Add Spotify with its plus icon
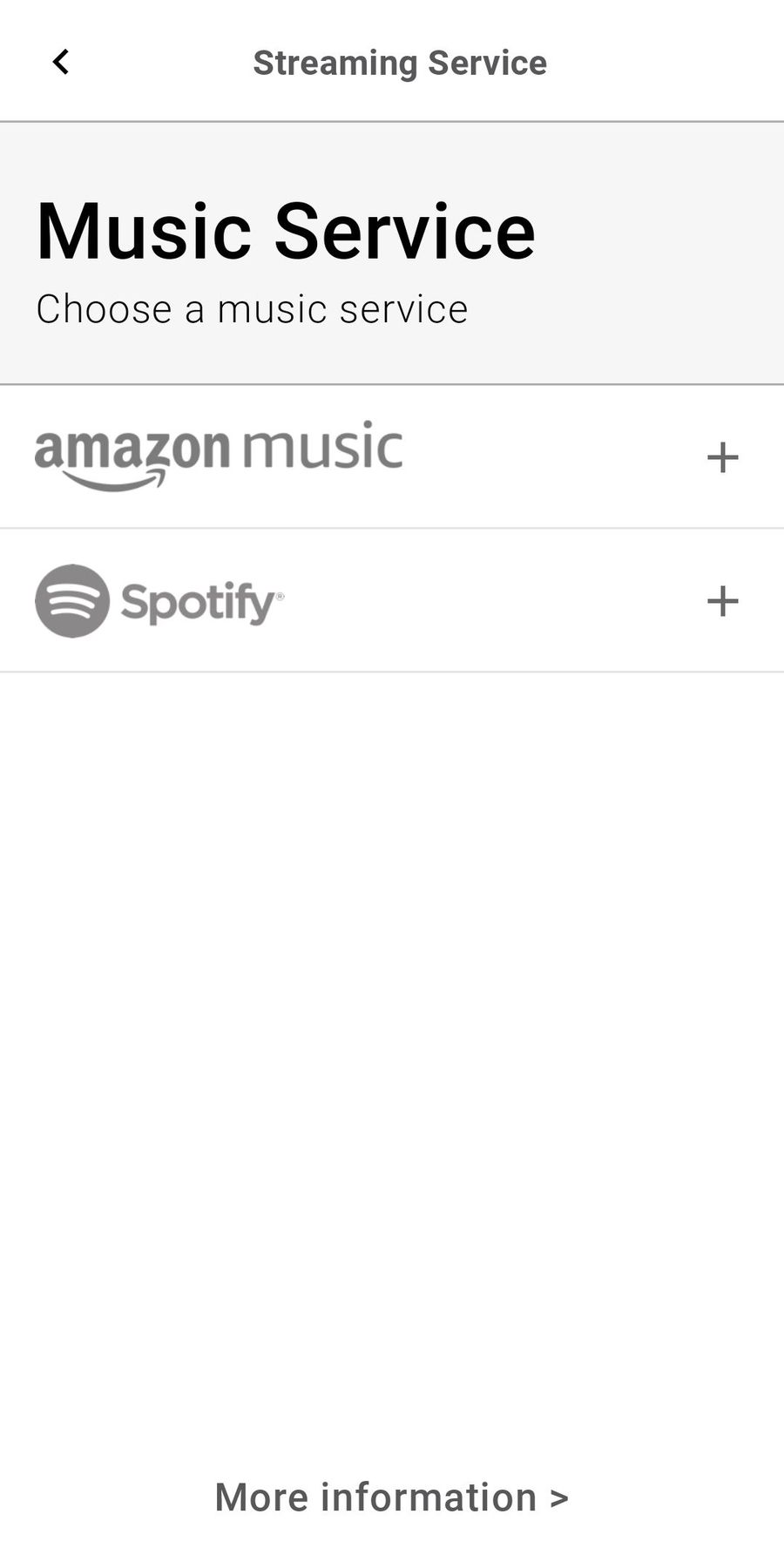 (722, 601)
